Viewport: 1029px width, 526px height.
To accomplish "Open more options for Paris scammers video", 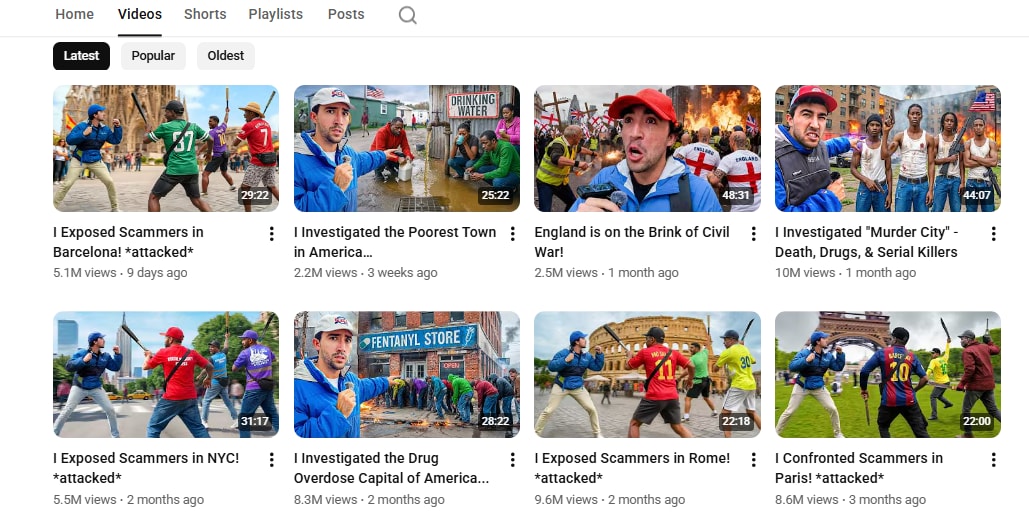I will [x=993, y=460].
